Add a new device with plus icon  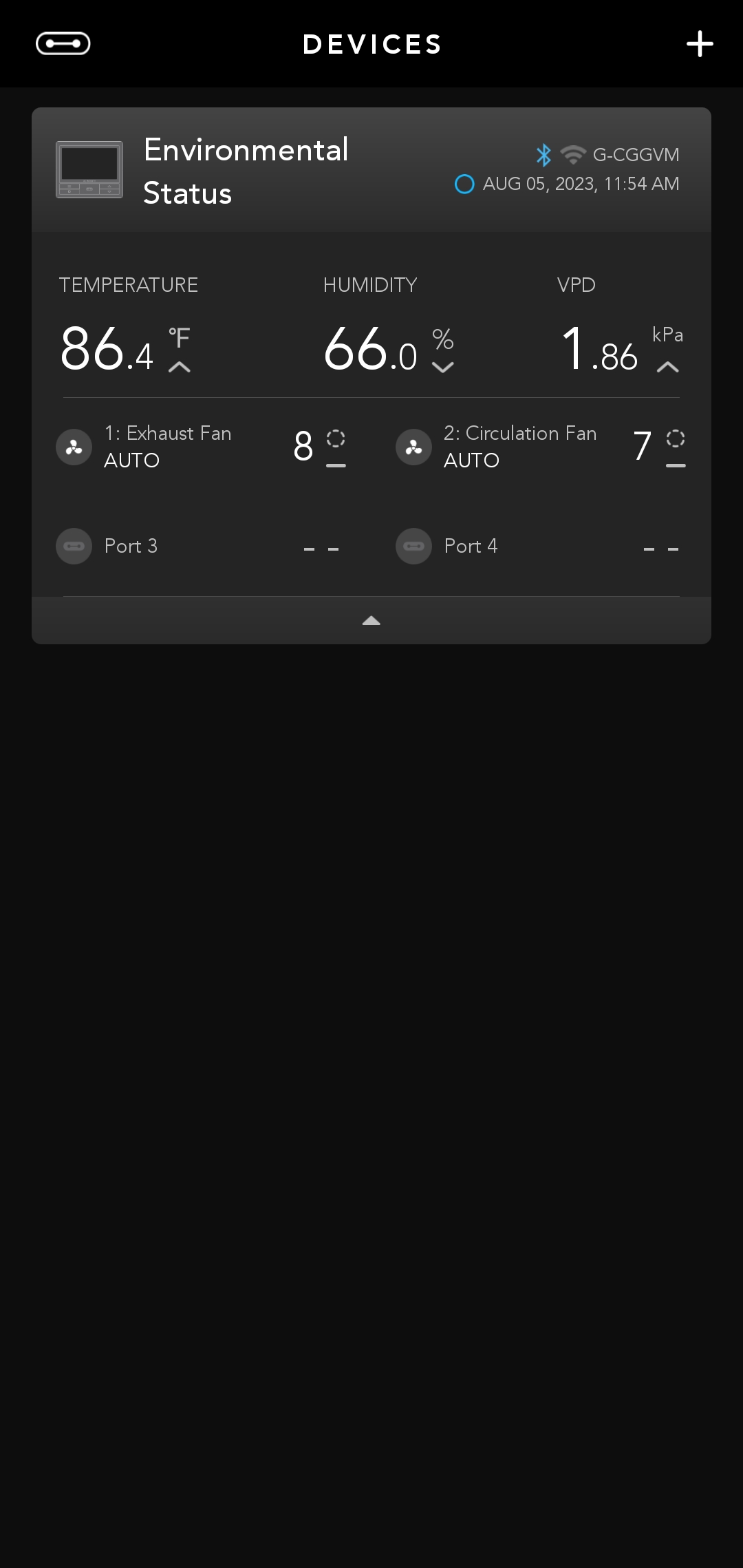699,44
